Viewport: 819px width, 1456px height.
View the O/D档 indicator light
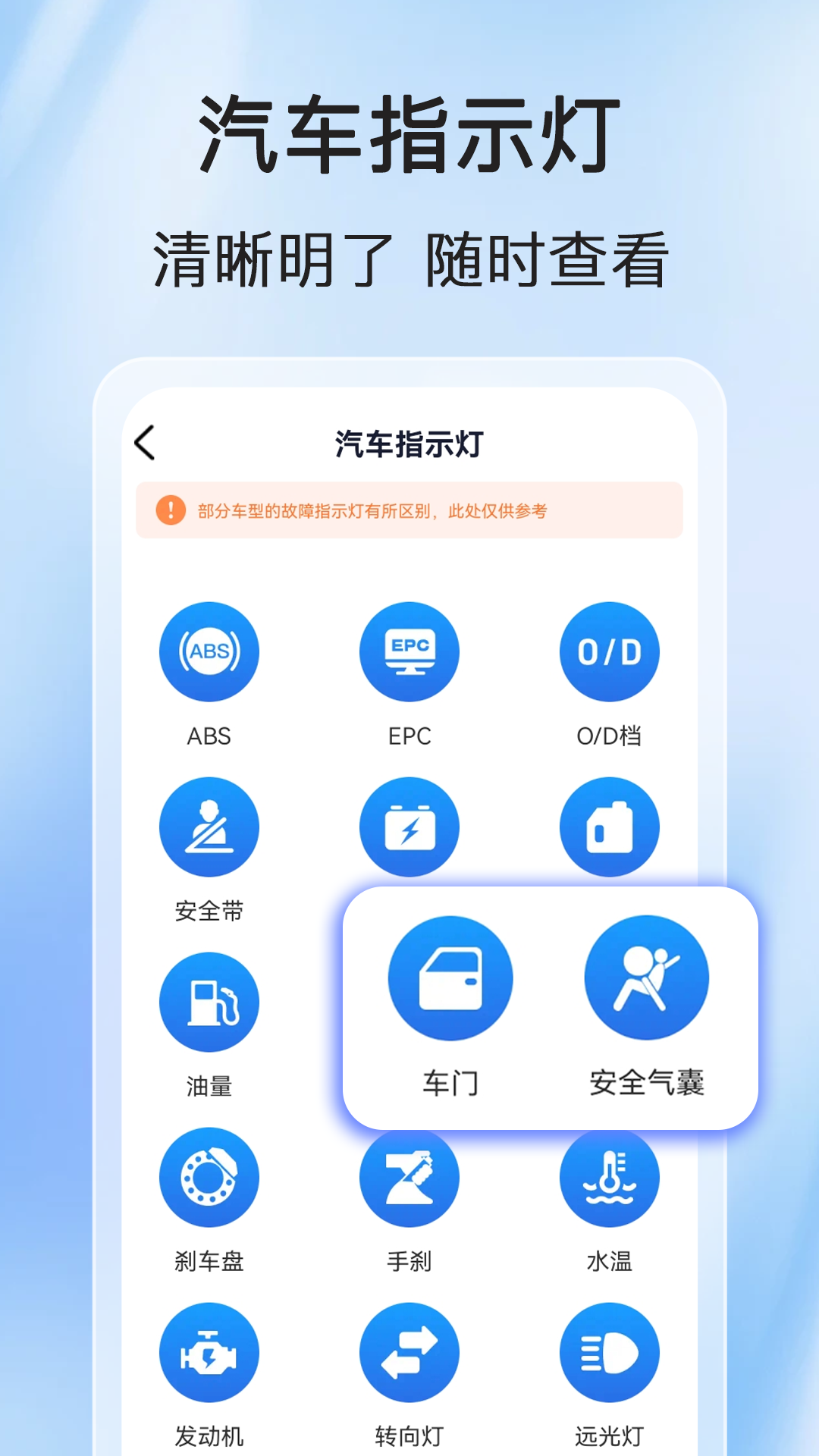pyautogui.click(x=610, y=651)
